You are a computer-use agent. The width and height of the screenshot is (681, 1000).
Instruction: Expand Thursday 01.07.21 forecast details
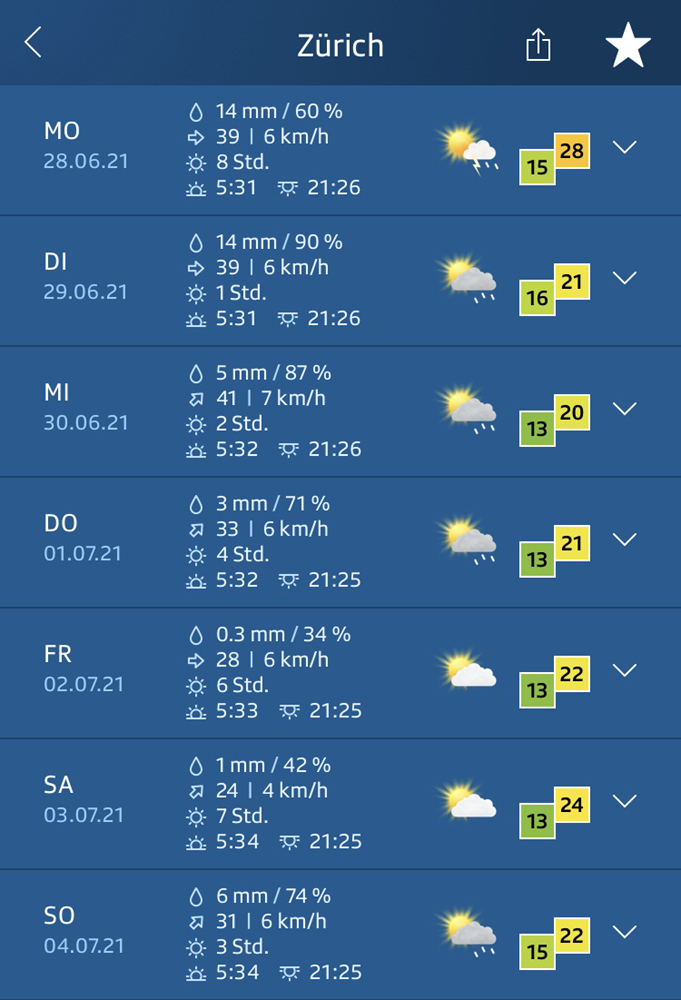pos(624,540)
